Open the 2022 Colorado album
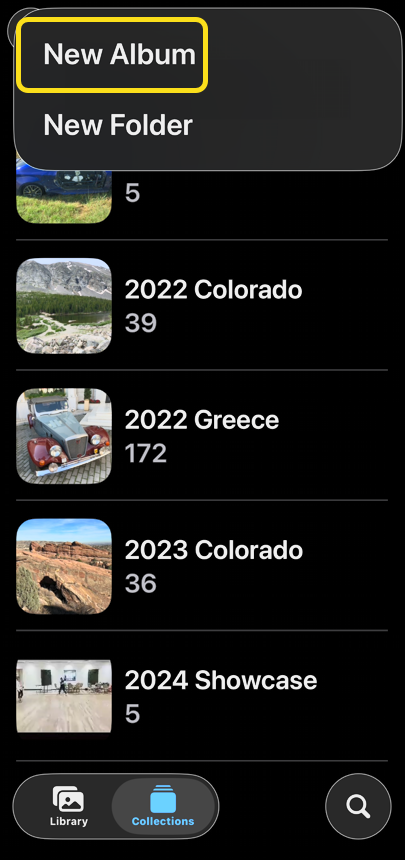Screen dimensions: 405x860 202,305
